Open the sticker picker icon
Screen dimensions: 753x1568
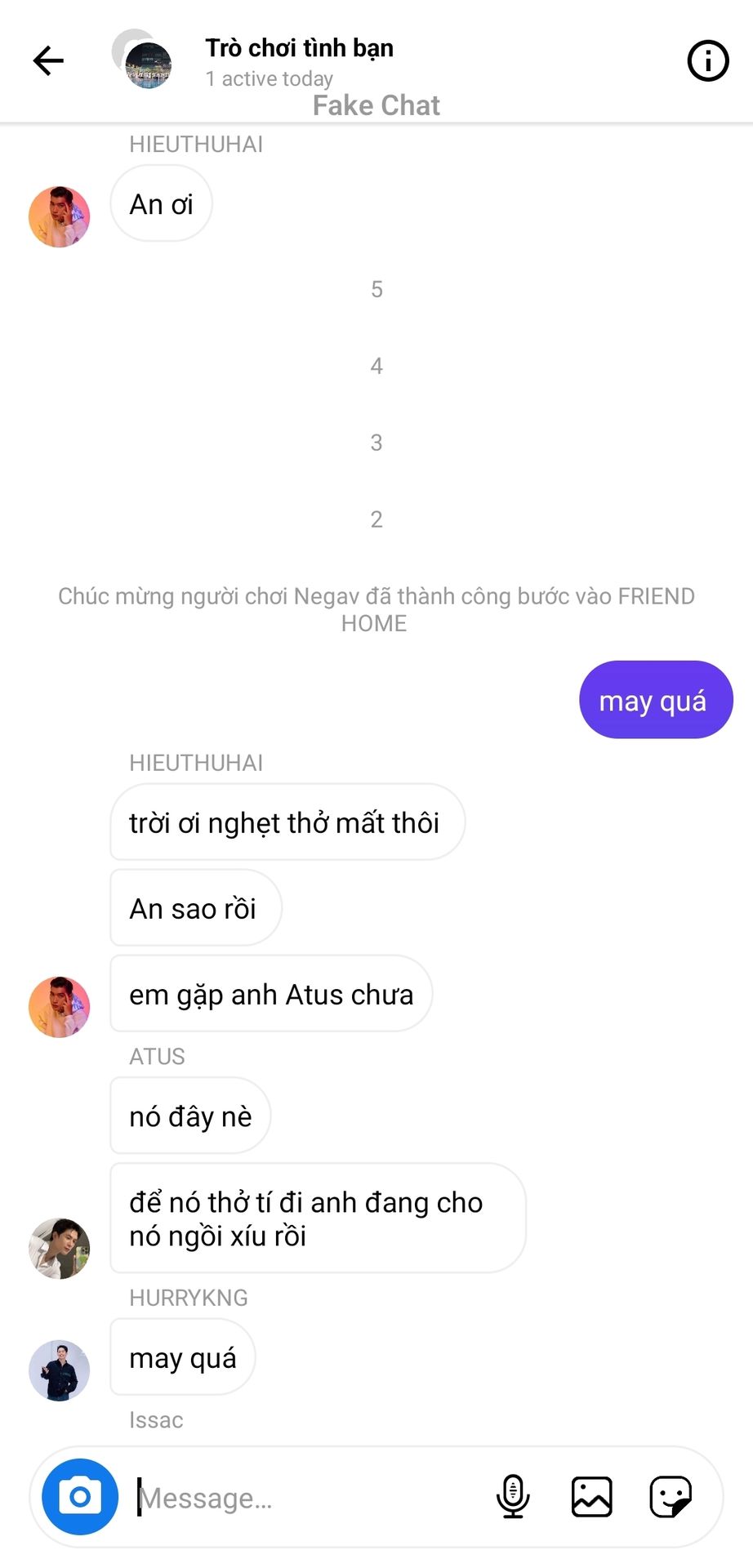pos(671,1497)
